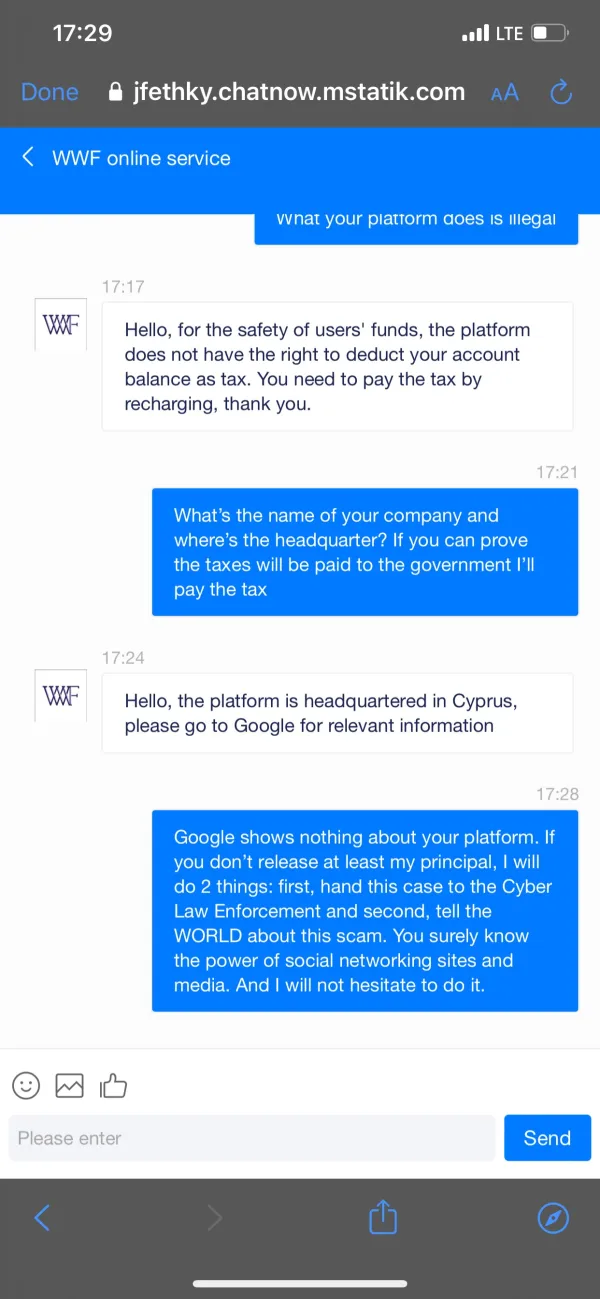Attach an image to the chat
Image resolution: width=600 pixels, height=1299 pixels.
[69, 1084]
